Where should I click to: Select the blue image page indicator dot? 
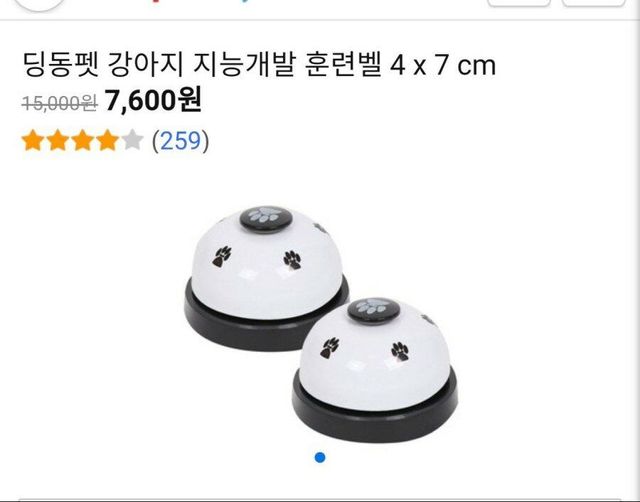pyautogui.click(x=320, y=458)
